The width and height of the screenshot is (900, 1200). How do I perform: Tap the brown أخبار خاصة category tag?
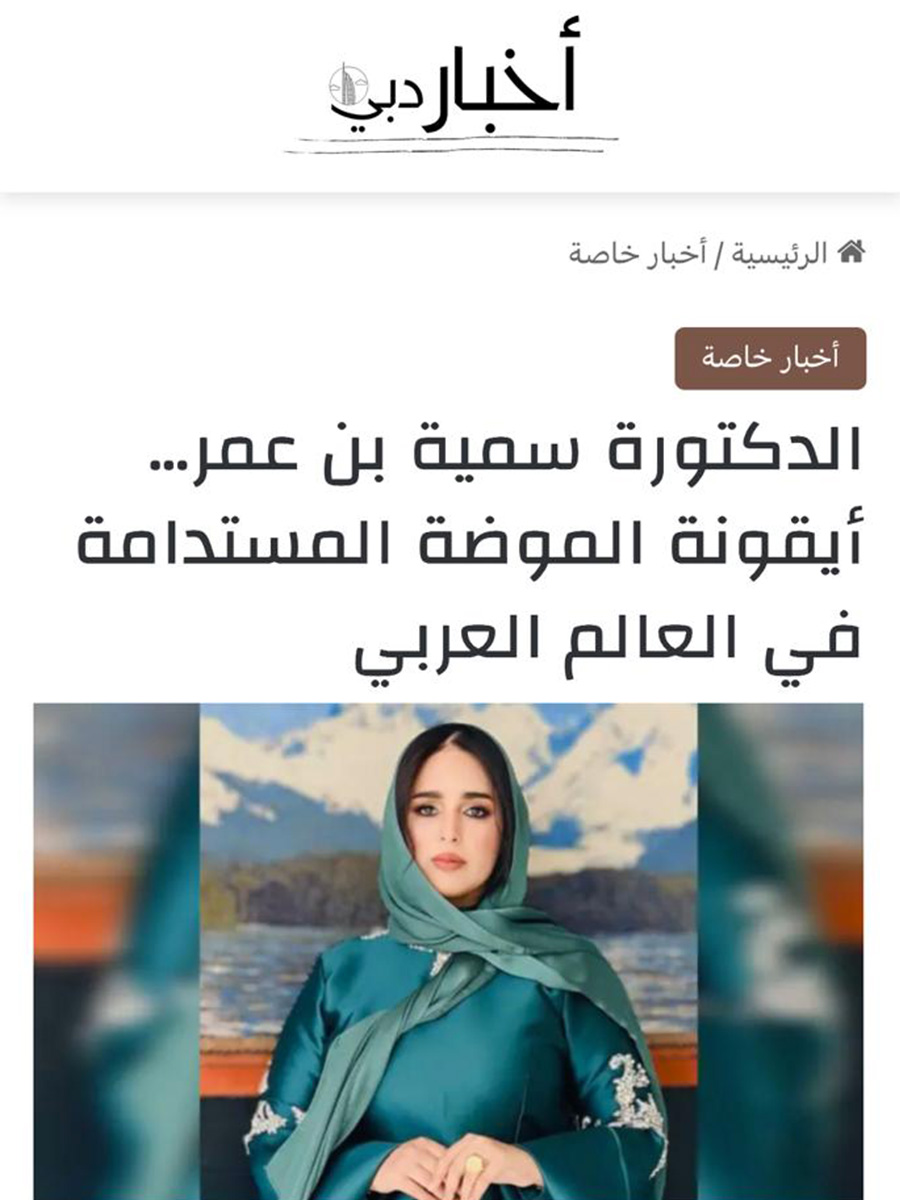pos(770,358)
